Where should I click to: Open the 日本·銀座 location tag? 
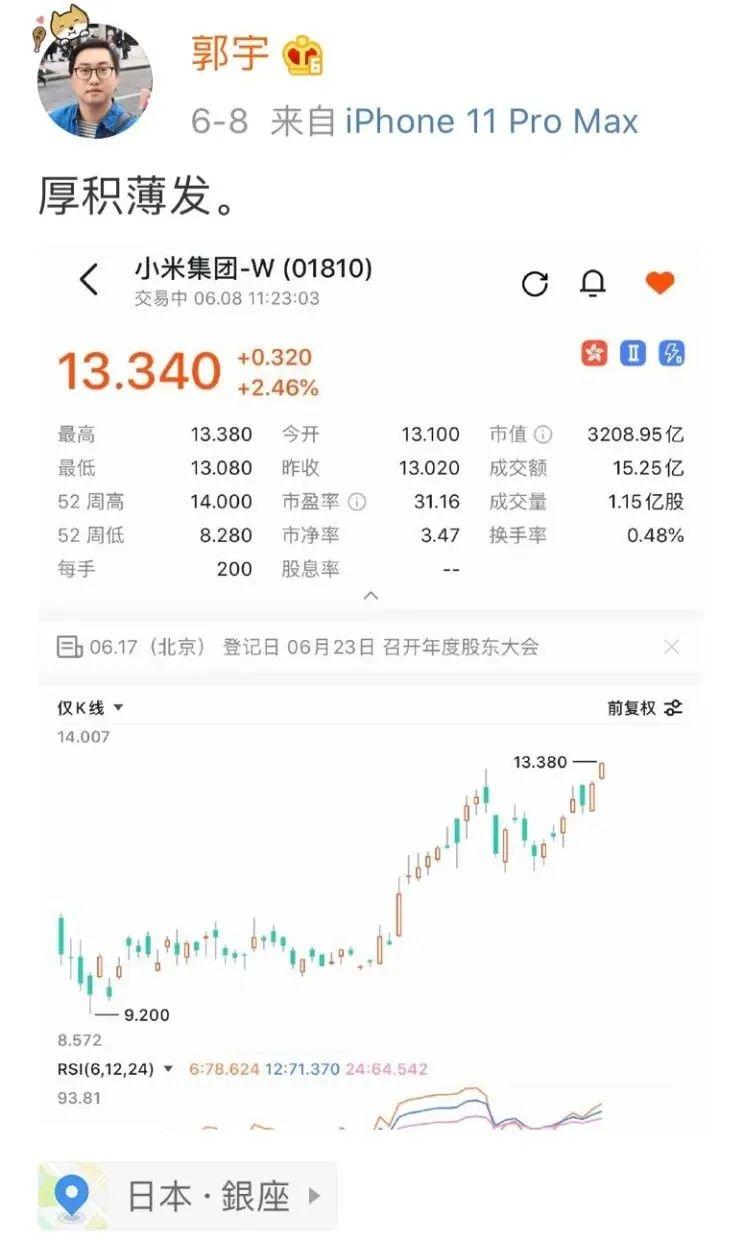click(188, 1195)
